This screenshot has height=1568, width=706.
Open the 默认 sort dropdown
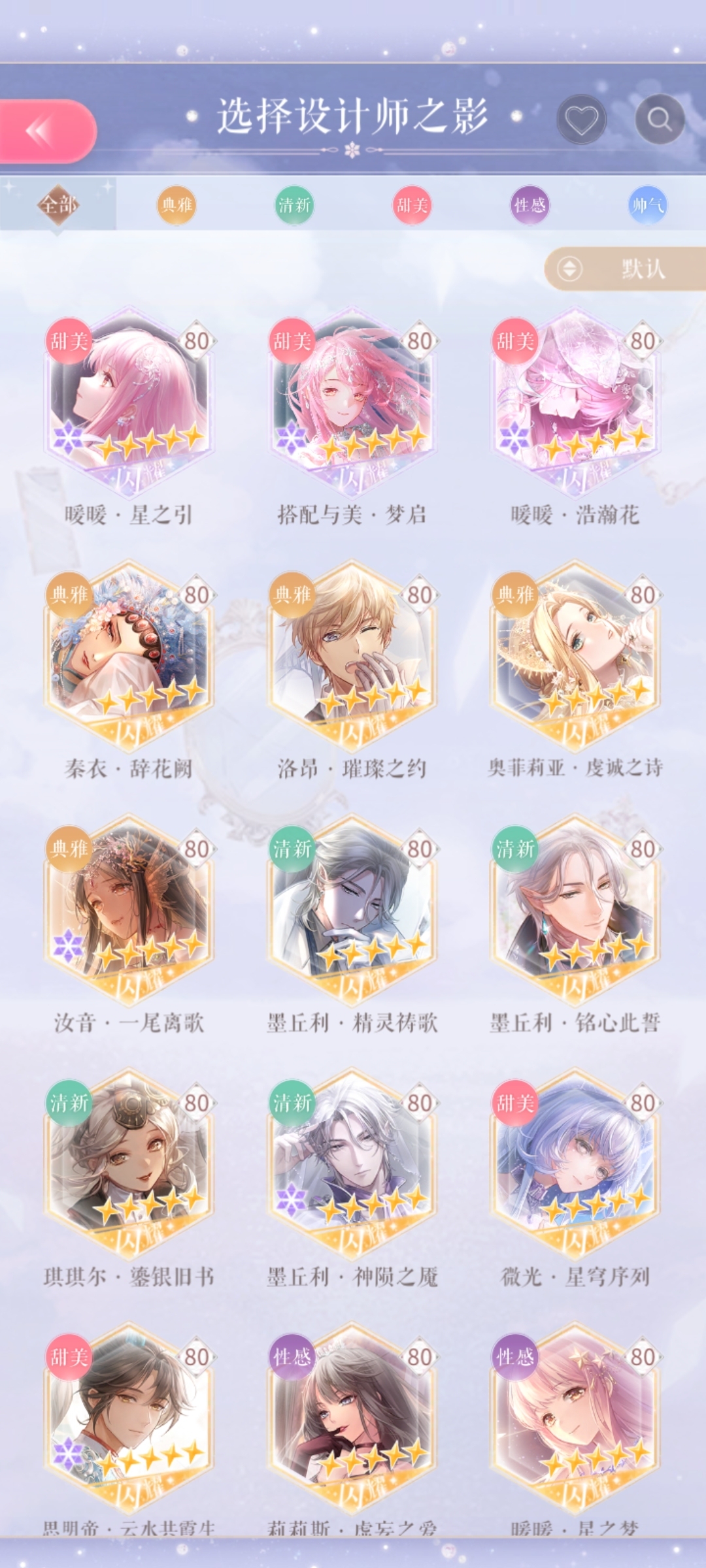point(624,269)
